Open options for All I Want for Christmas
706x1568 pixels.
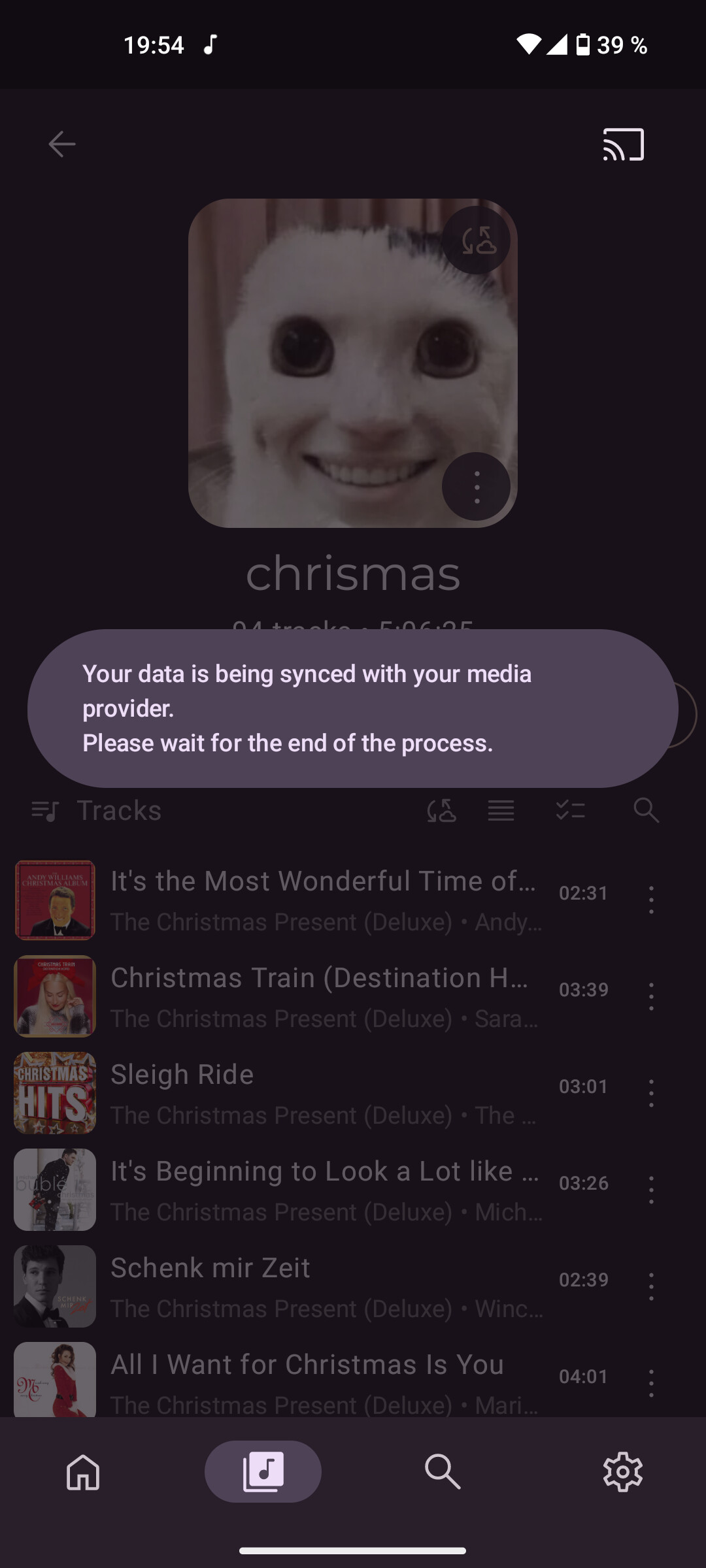click(x=651, y=1384)
